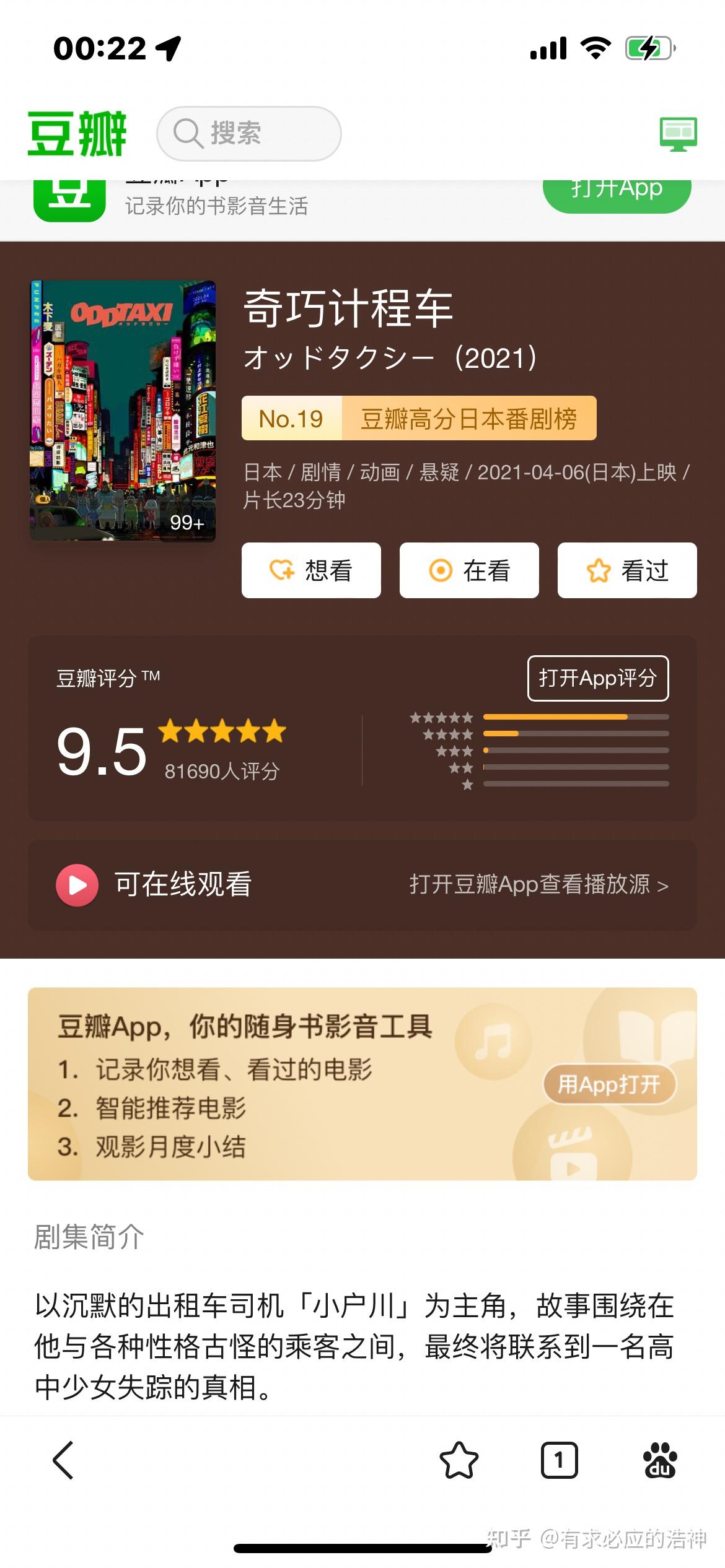This screenshot has height=1568, width=725.
Task: Open the 豆瓣高分日本番剧榜 ranking badge
Action: (419, 419)
